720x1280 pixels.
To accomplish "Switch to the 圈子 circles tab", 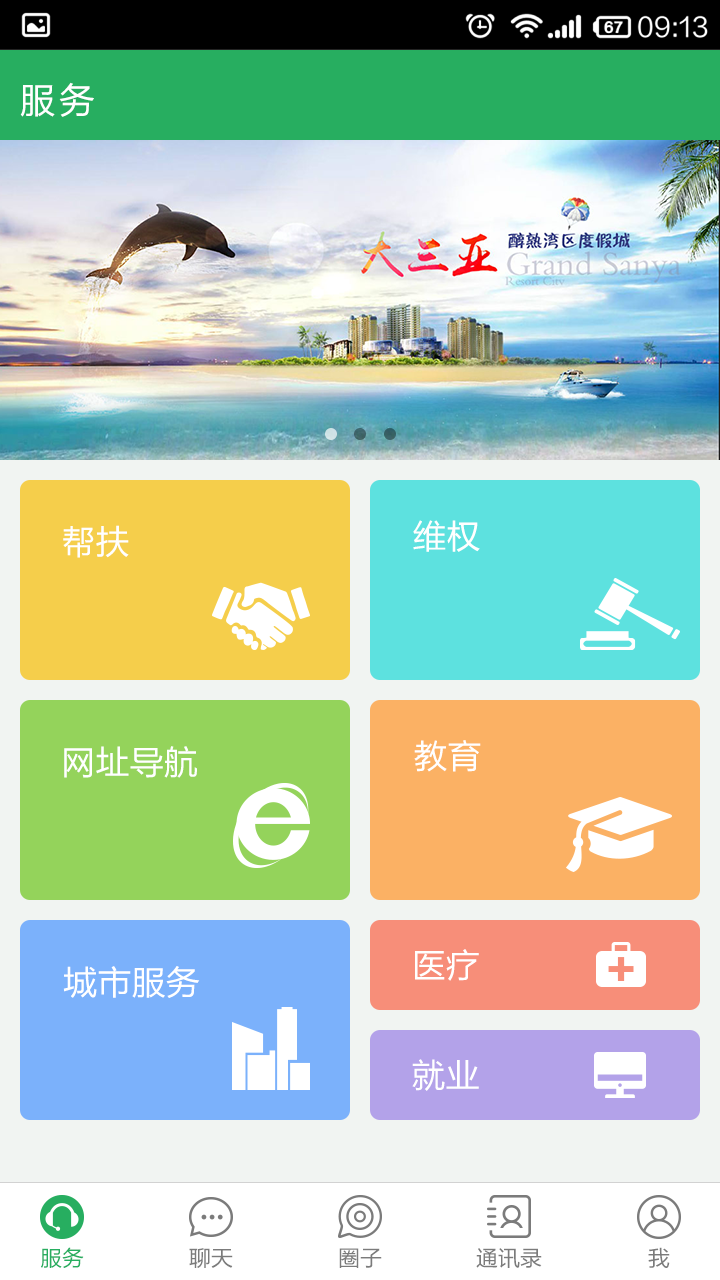I will click(360, 1232).
